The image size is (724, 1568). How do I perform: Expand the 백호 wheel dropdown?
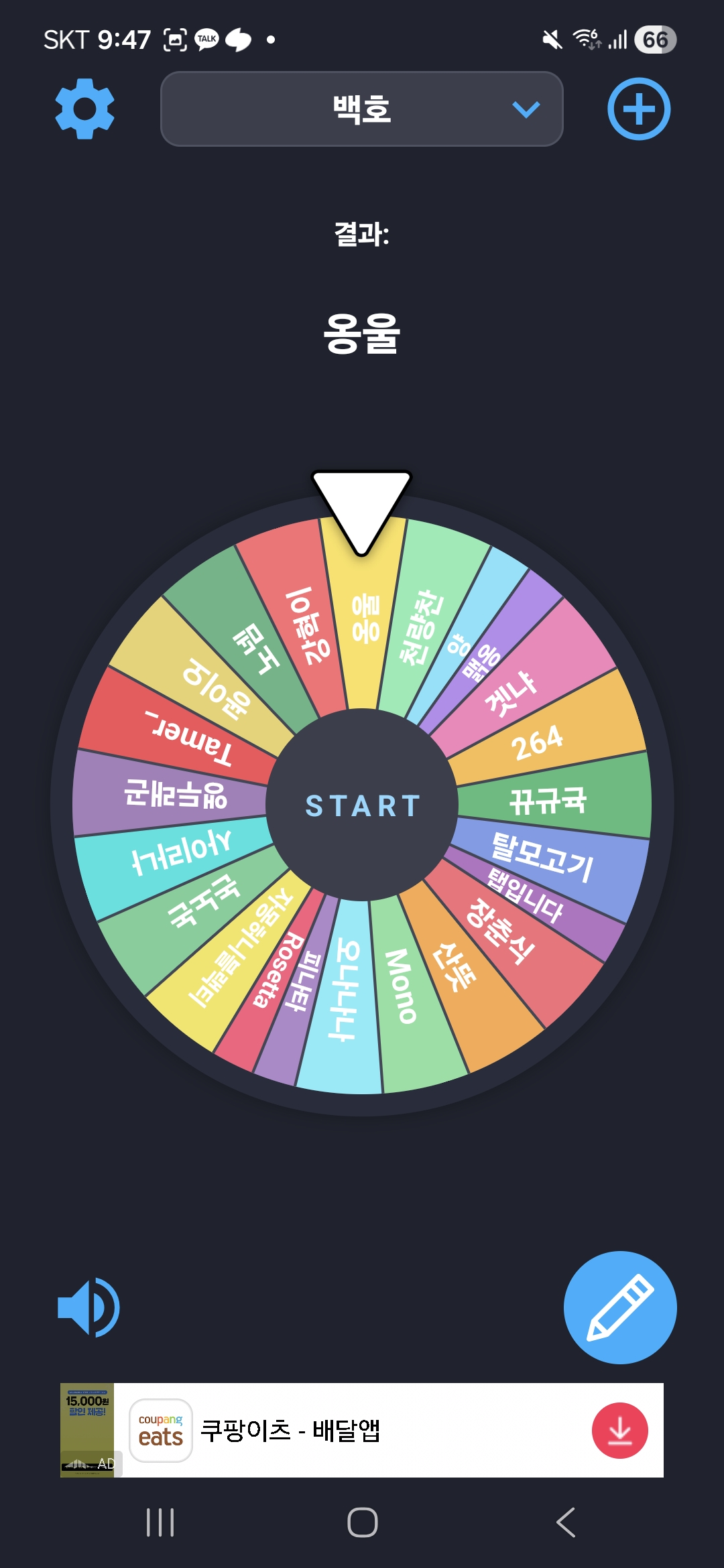(x=362, y=109)
